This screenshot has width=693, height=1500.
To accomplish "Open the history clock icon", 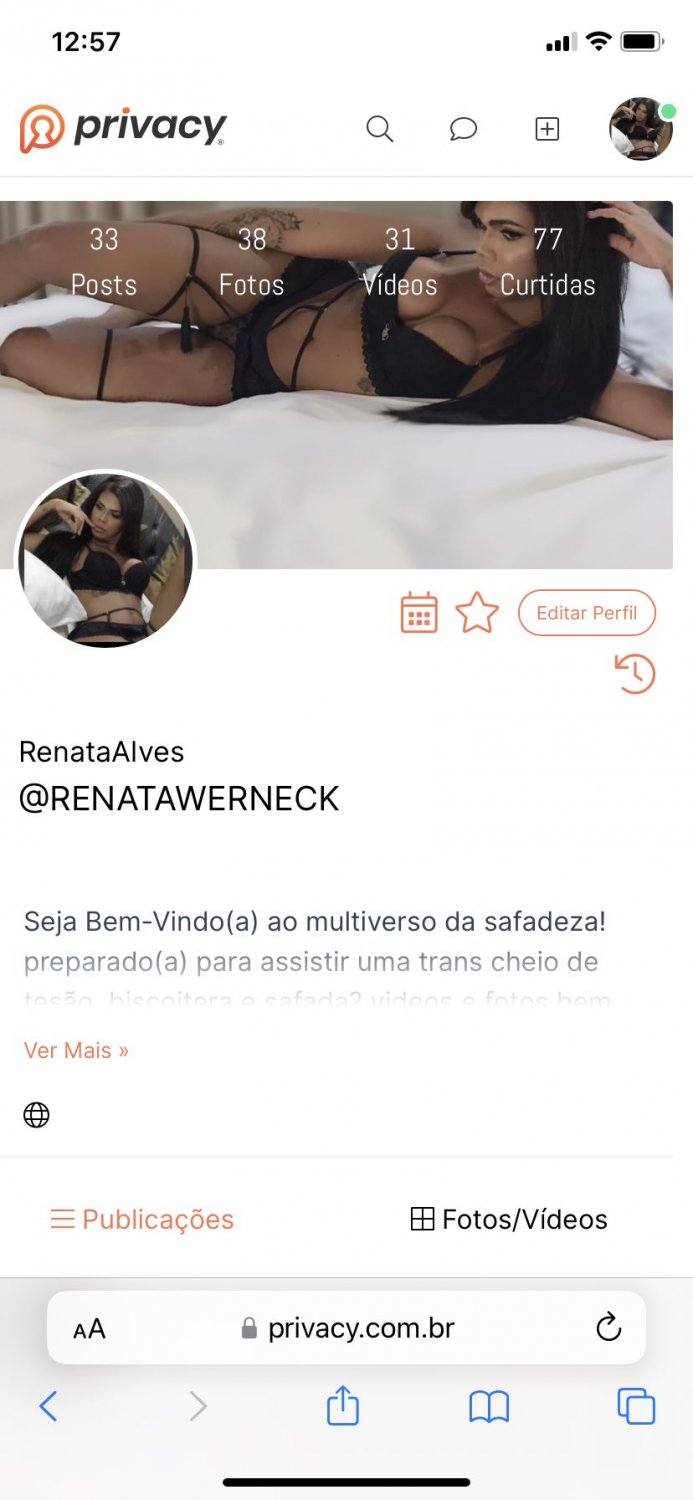I will (635, 673).
